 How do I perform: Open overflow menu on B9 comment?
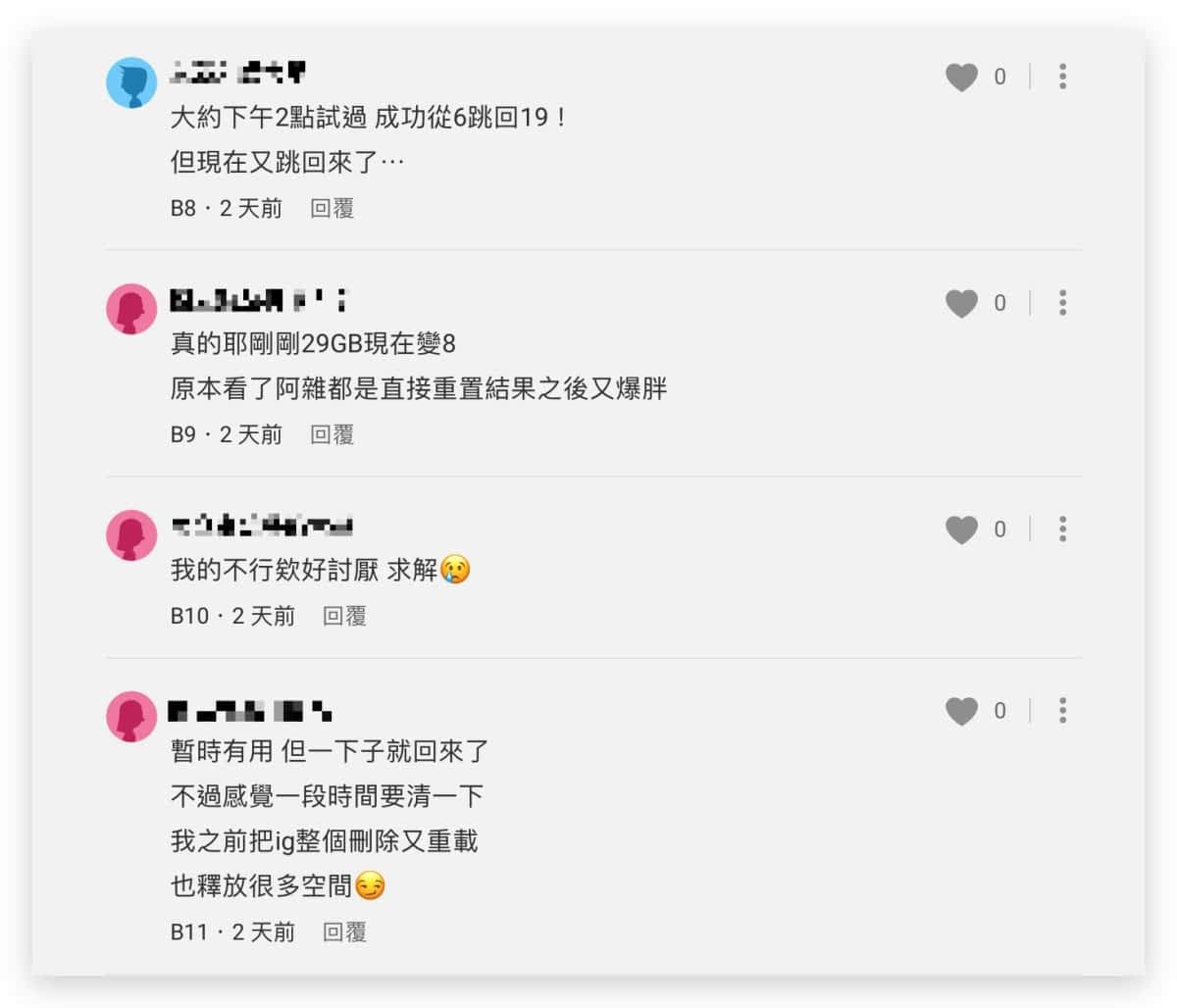click(1062, 303)
